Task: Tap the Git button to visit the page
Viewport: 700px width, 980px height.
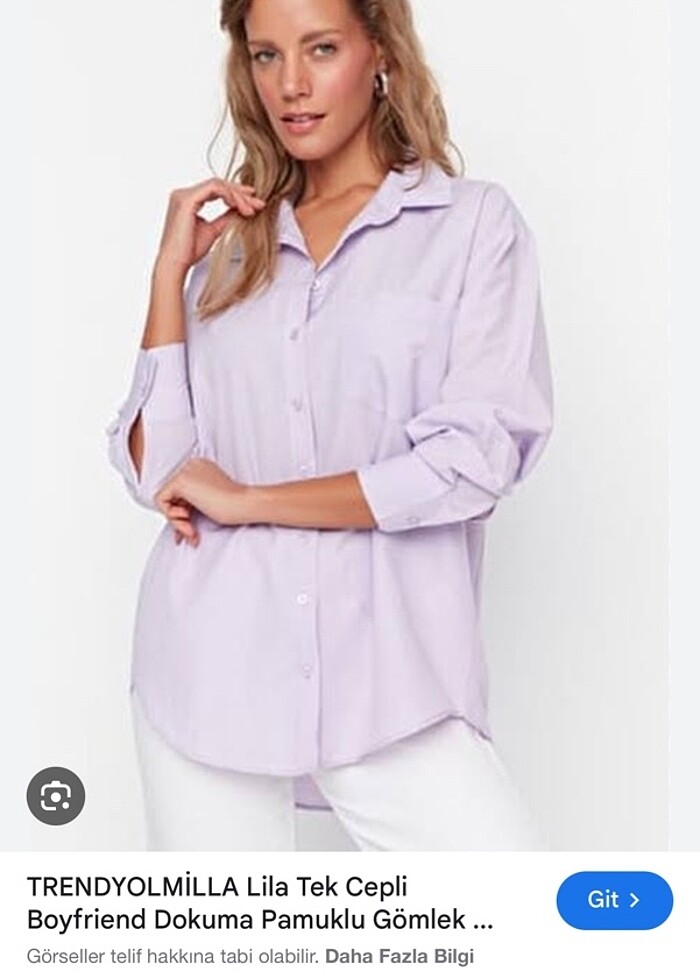Action: [x=614, y=900]
